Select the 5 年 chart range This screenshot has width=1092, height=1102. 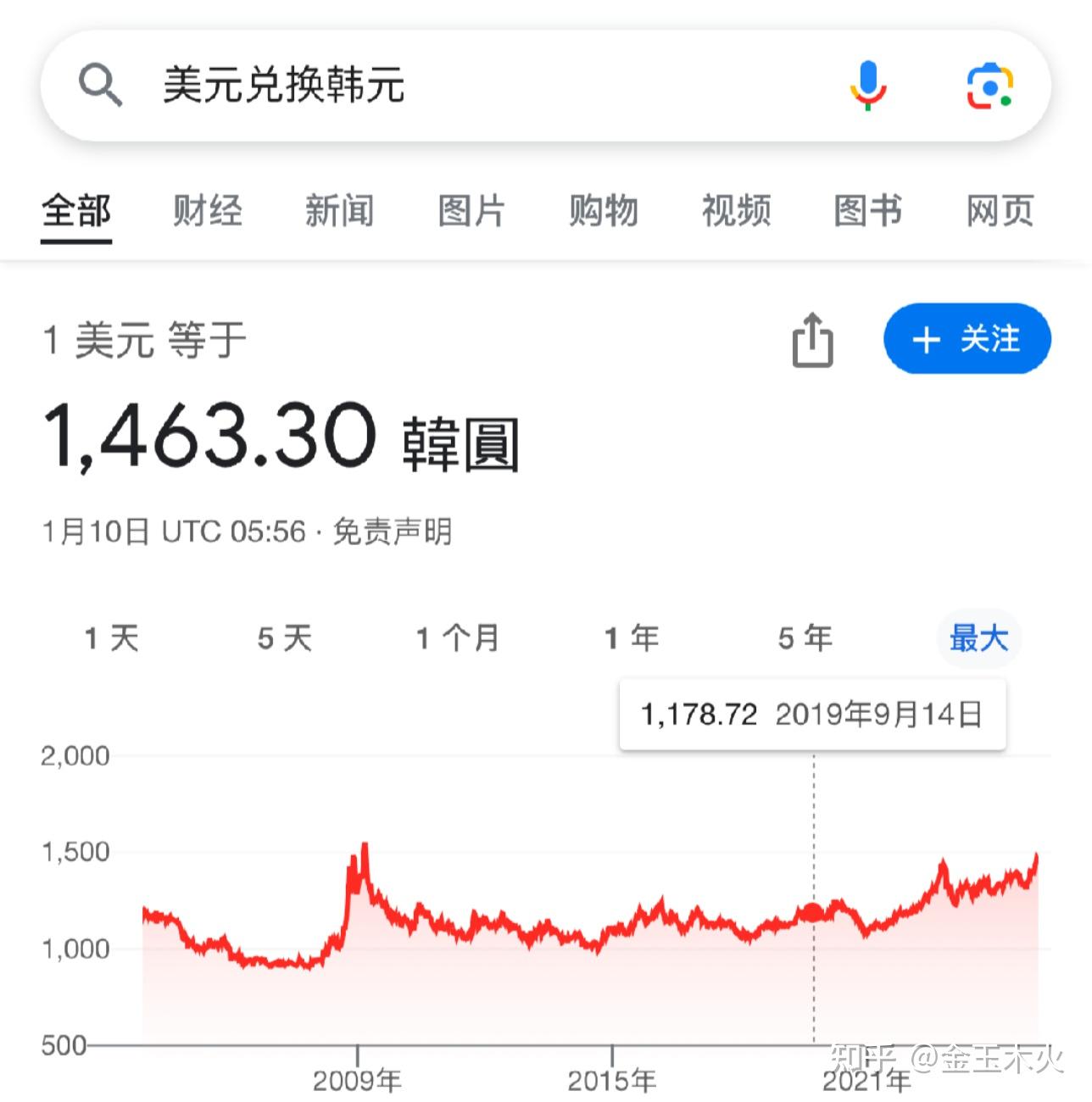pyautogui.click(x=805, y=637)
